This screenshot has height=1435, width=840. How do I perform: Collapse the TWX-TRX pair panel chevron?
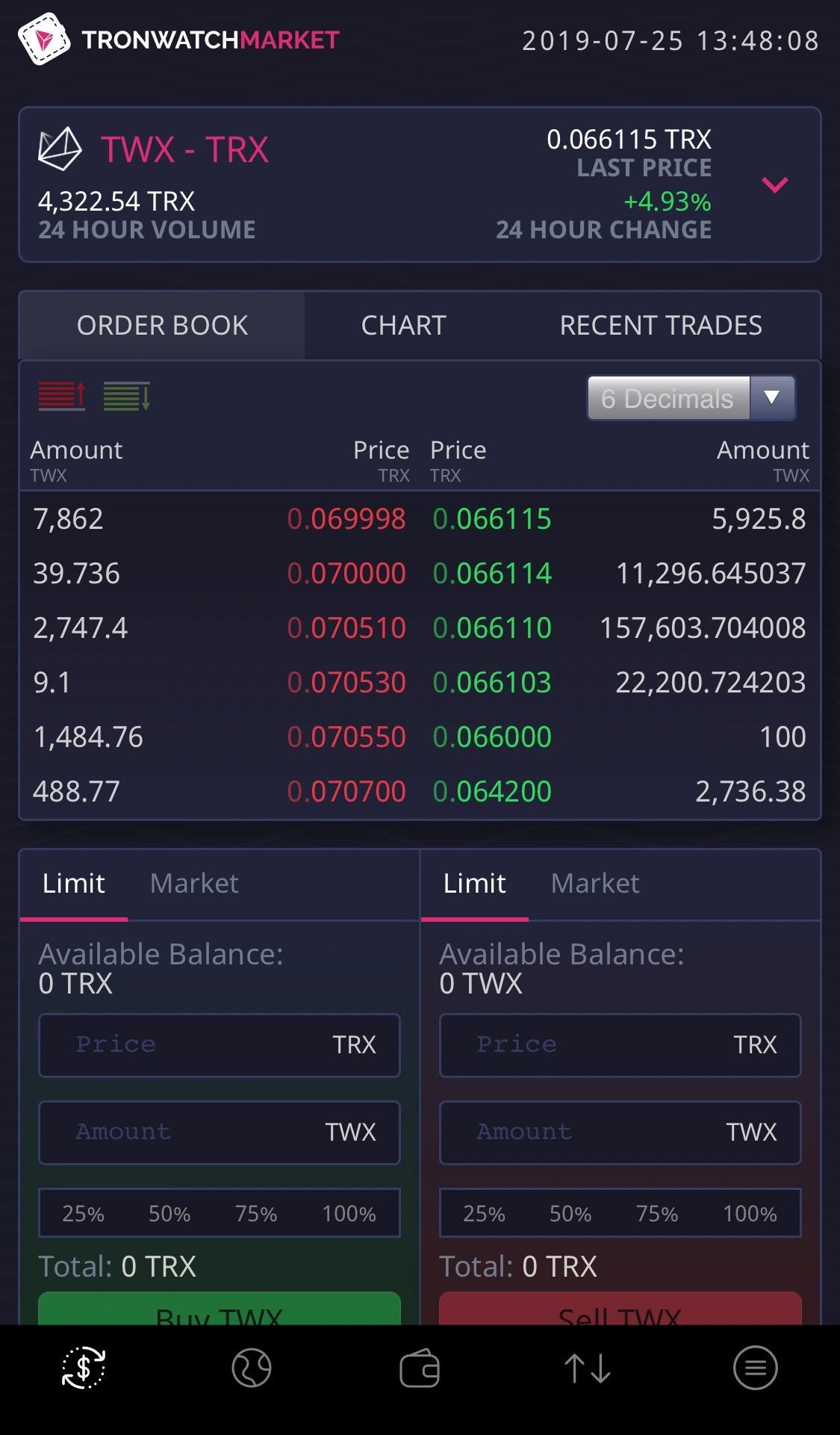pyautogui.click(x=775, y=185)
